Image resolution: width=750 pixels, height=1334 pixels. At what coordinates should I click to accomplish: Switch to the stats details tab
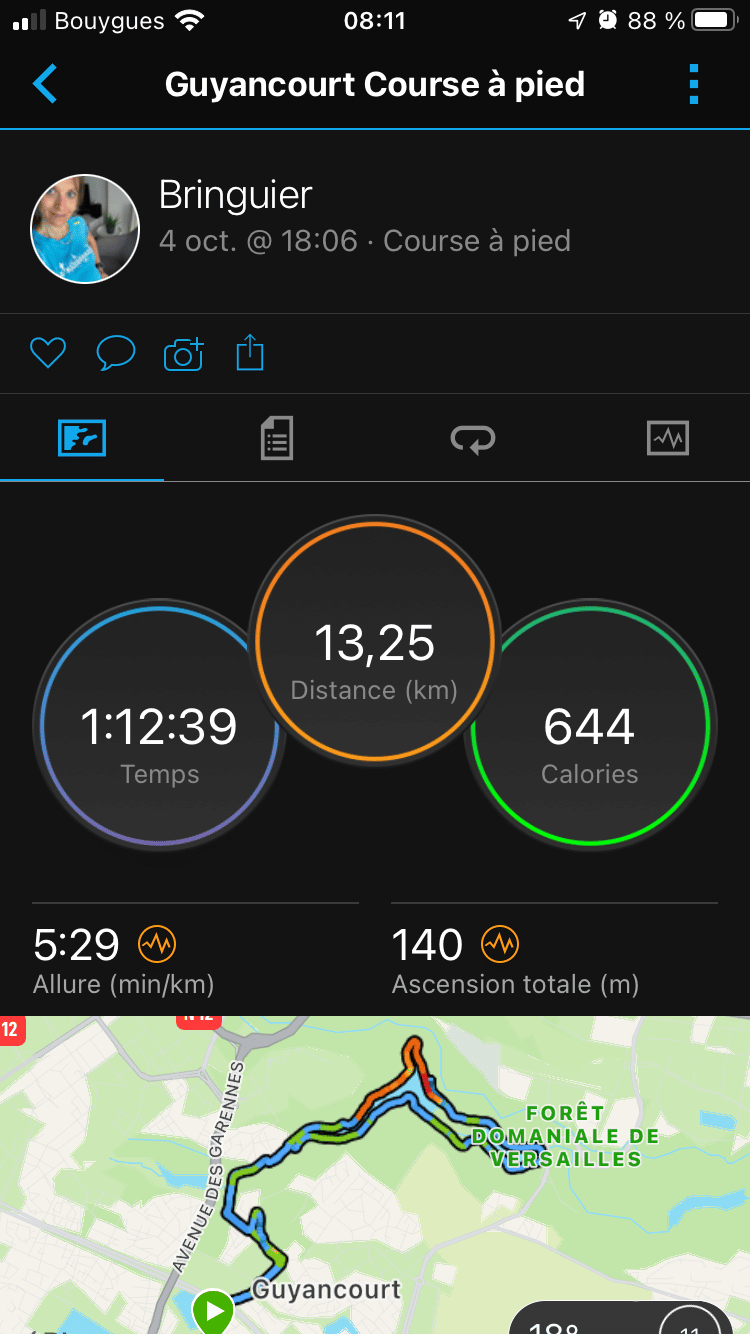(x=277, y=438)
